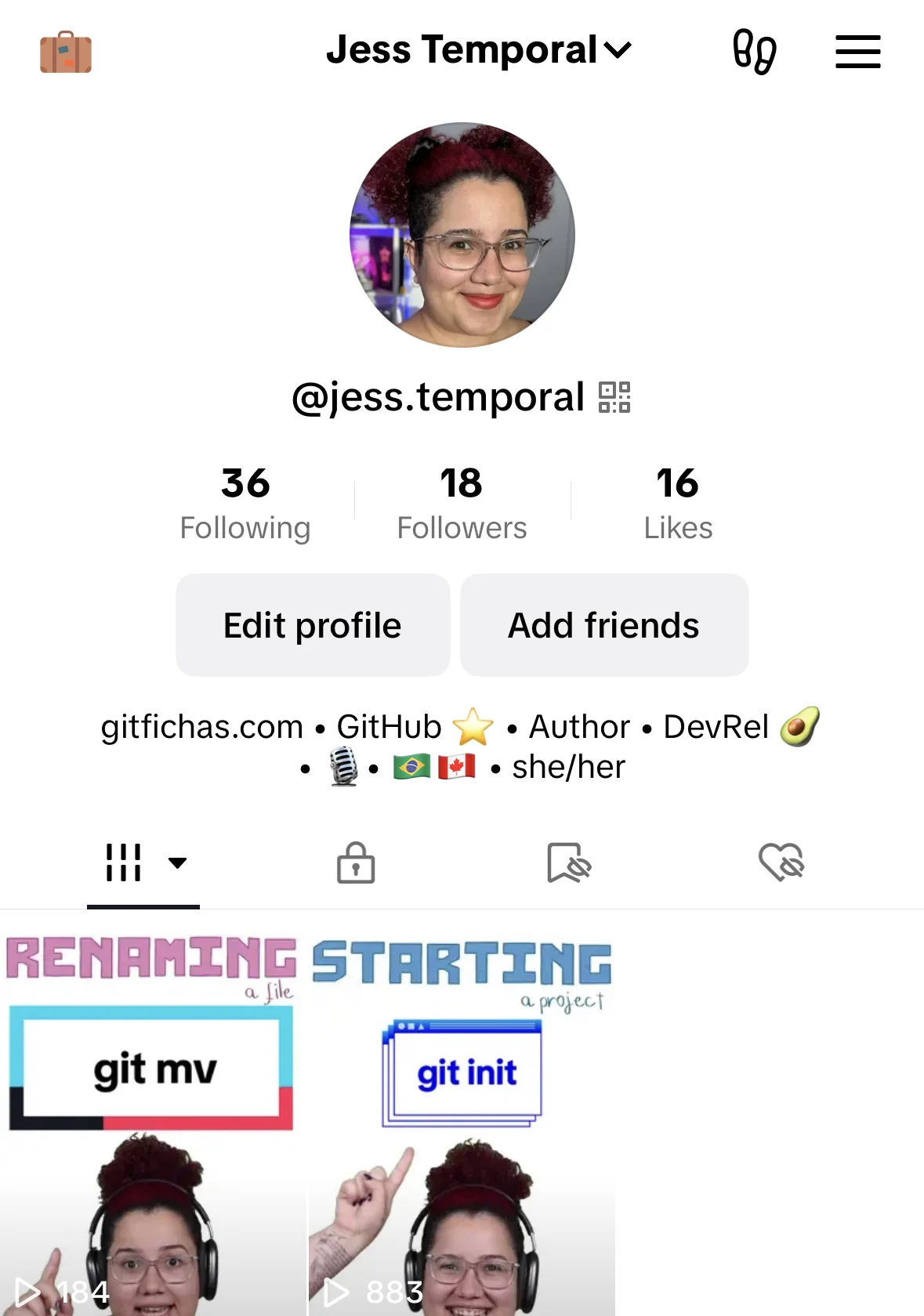The height and width of the screenshot is (1316, 924).
Task: Open the gitfichas.com link in bio
Action: (x=201, y=726)
